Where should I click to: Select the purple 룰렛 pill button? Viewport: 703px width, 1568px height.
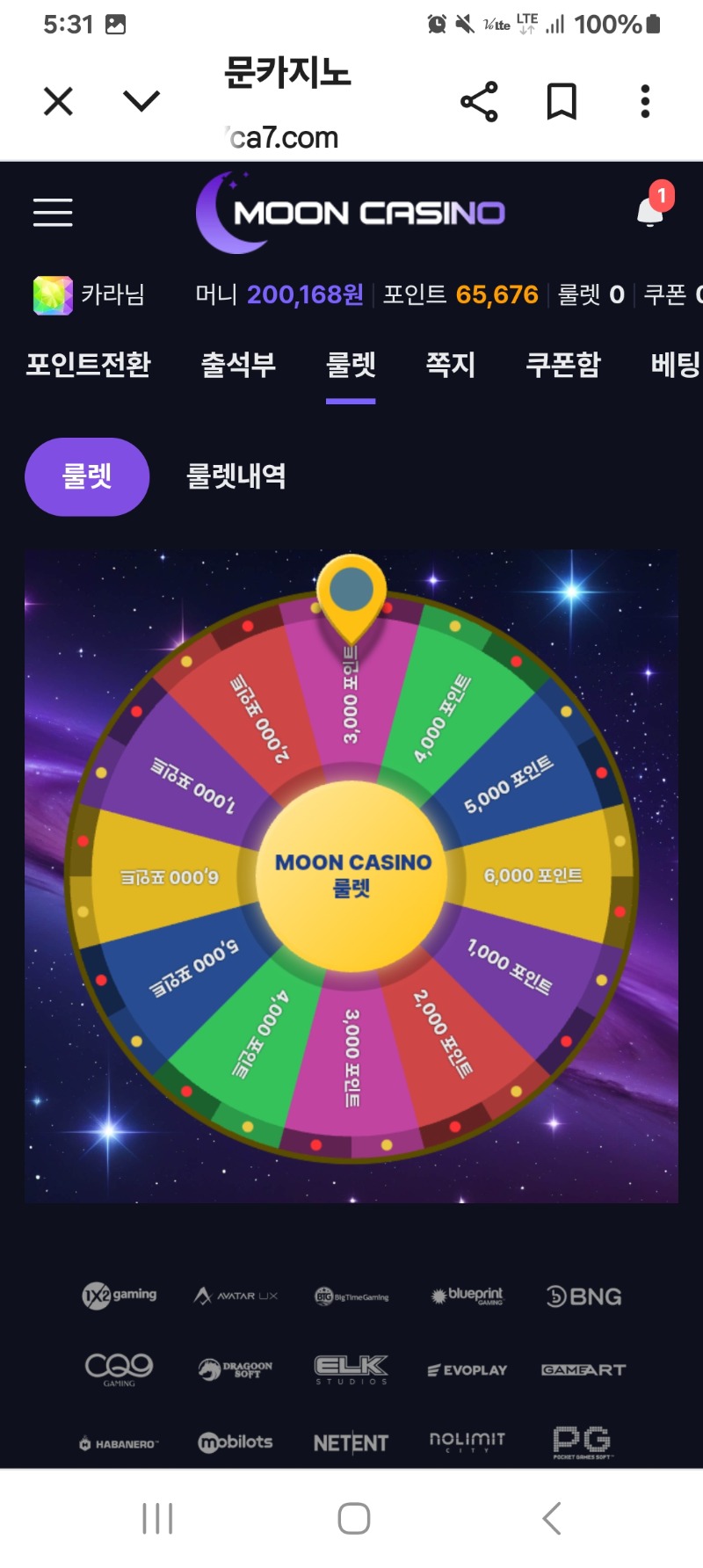(87, 476)
